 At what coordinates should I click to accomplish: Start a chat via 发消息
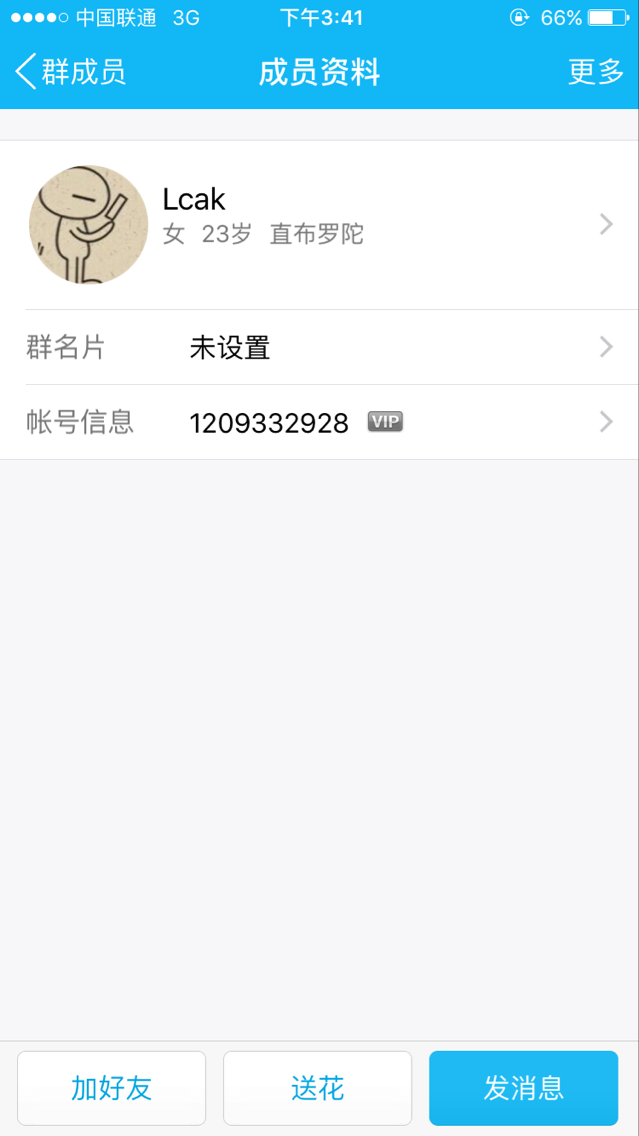(x=523, y=1088)
